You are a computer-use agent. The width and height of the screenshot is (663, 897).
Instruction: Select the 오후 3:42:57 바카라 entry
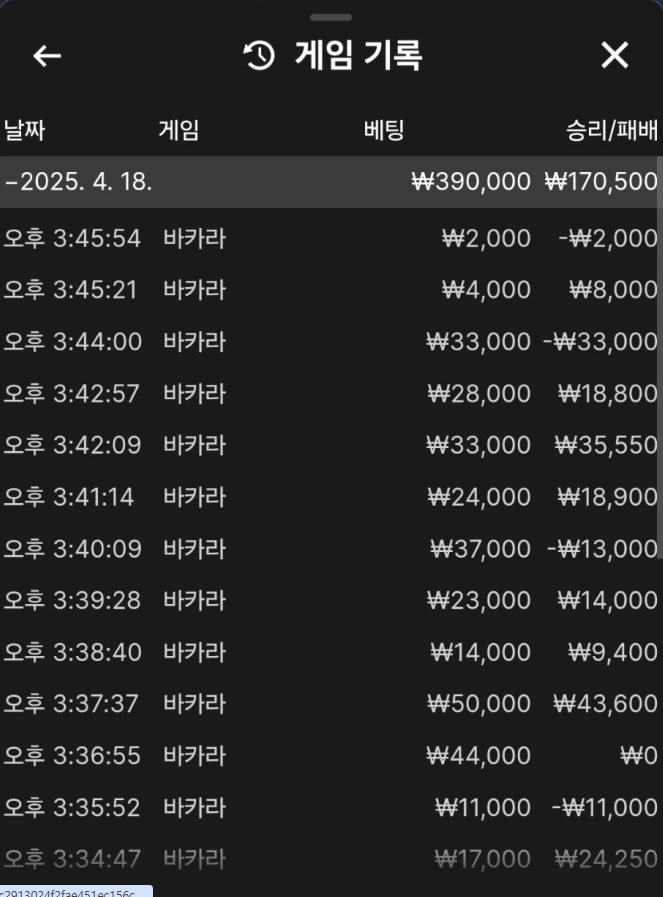pos(330,394)
